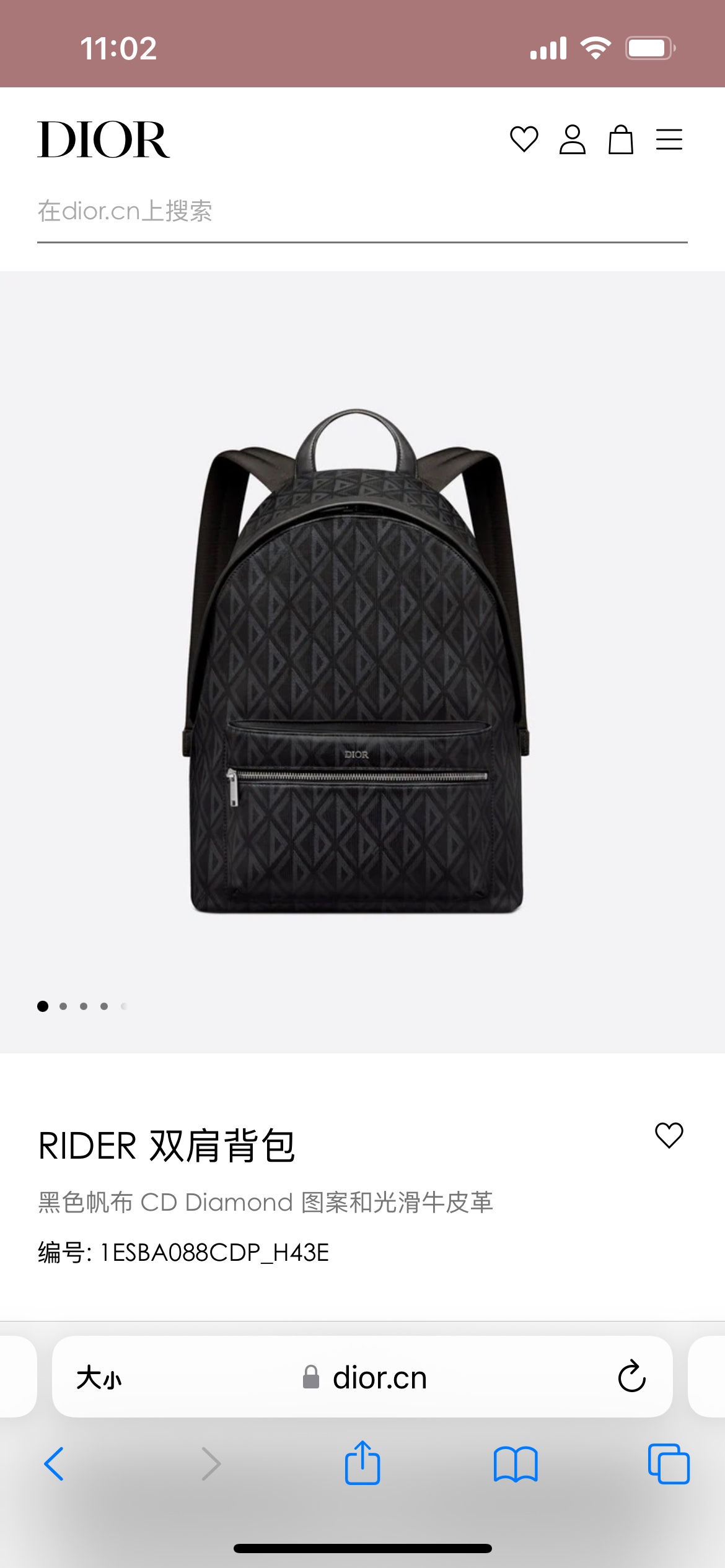Reload the dior.cn page

pos(631,1377)
